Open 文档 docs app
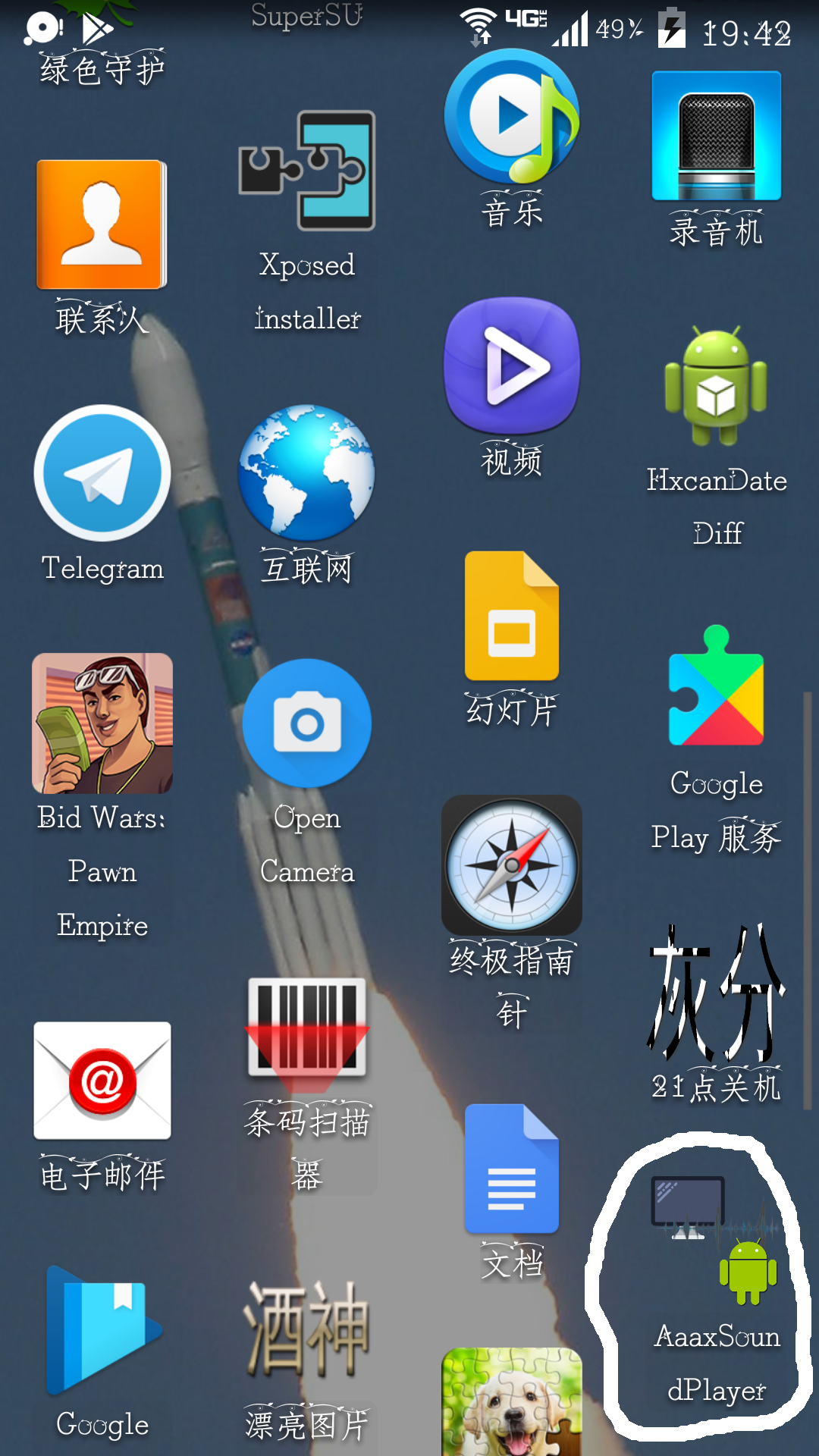This screenshot has height=1456, width=819. click(x=512, y=1168)
